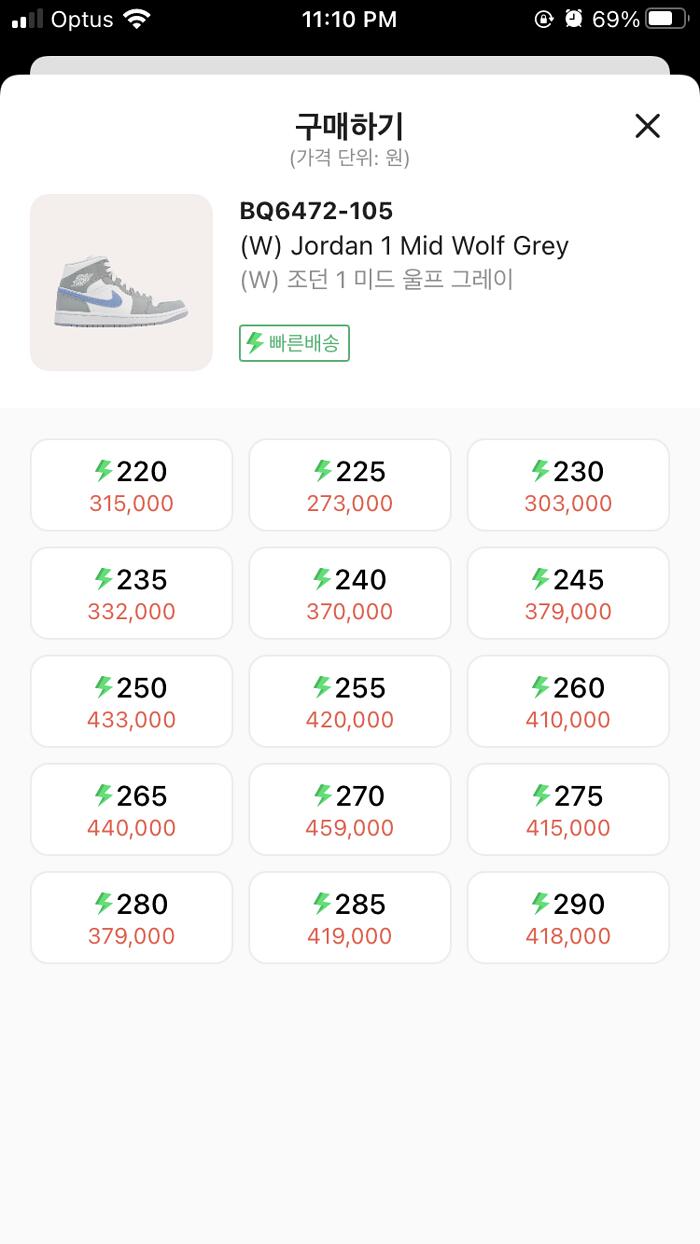Select the 235 size option

131,593
